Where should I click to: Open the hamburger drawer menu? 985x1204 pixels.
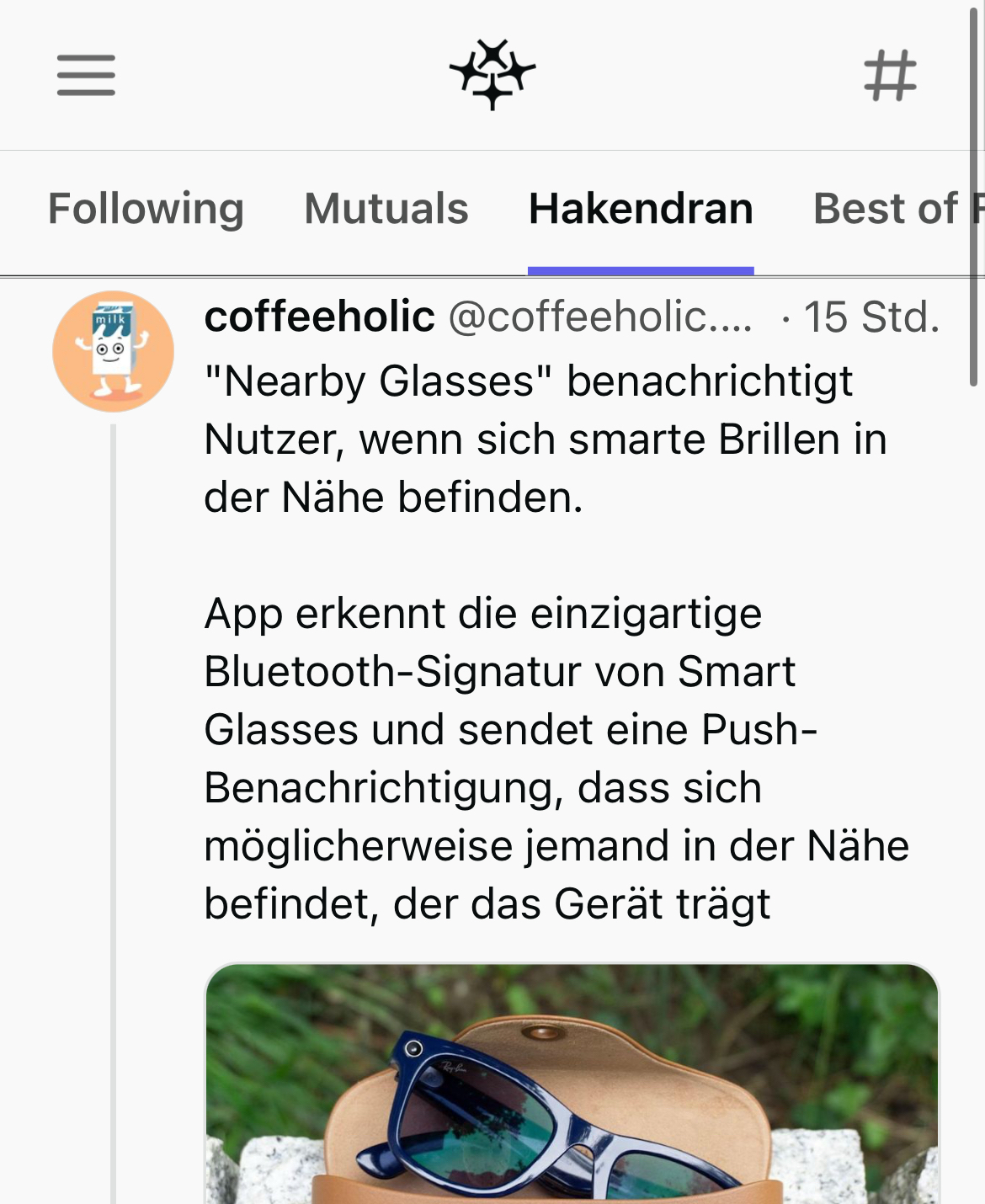tap(86, 76)
